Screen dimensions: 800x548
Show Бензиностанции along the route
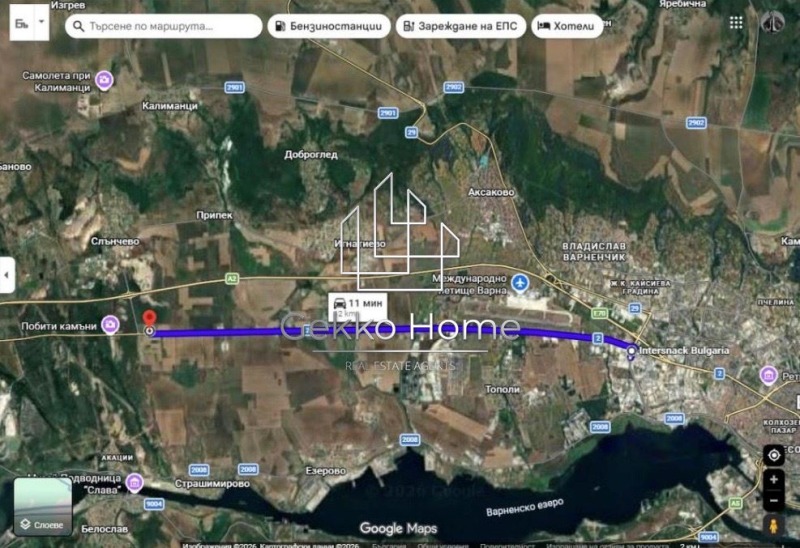coord(329,26)
